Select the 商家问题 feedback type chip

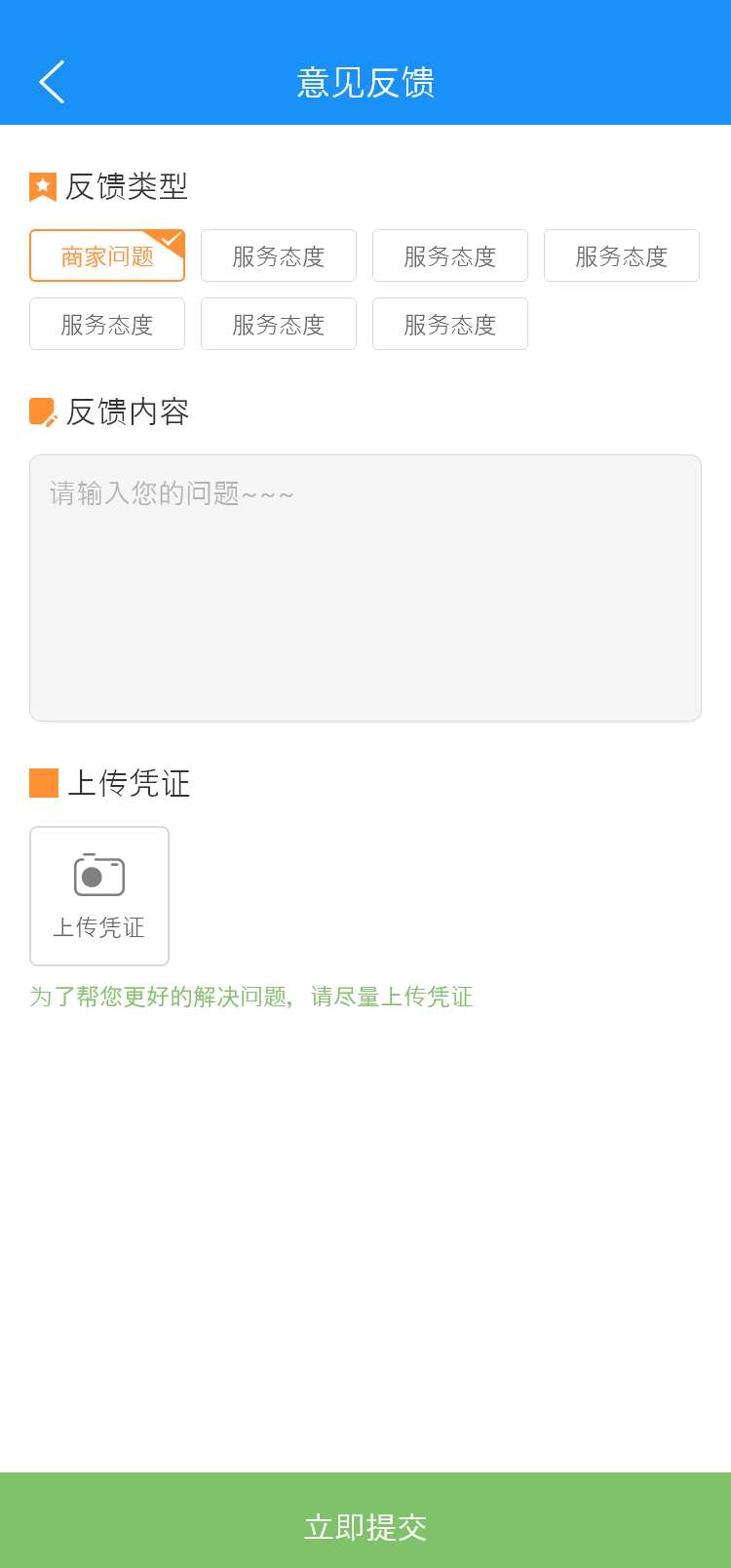107,255
